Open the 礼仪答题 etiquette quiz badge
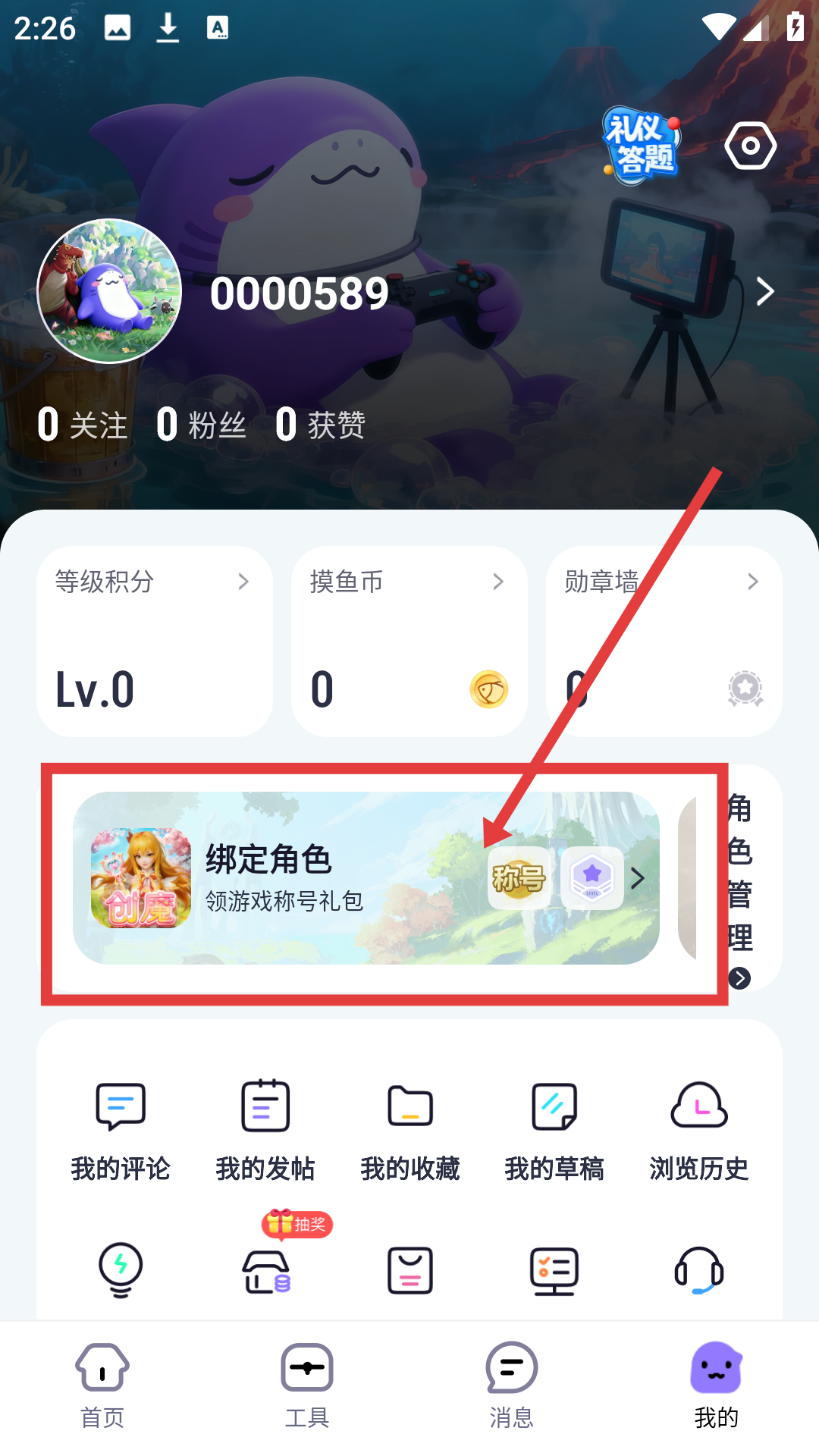The image size is (819, 1456). (x=642, y=146)
